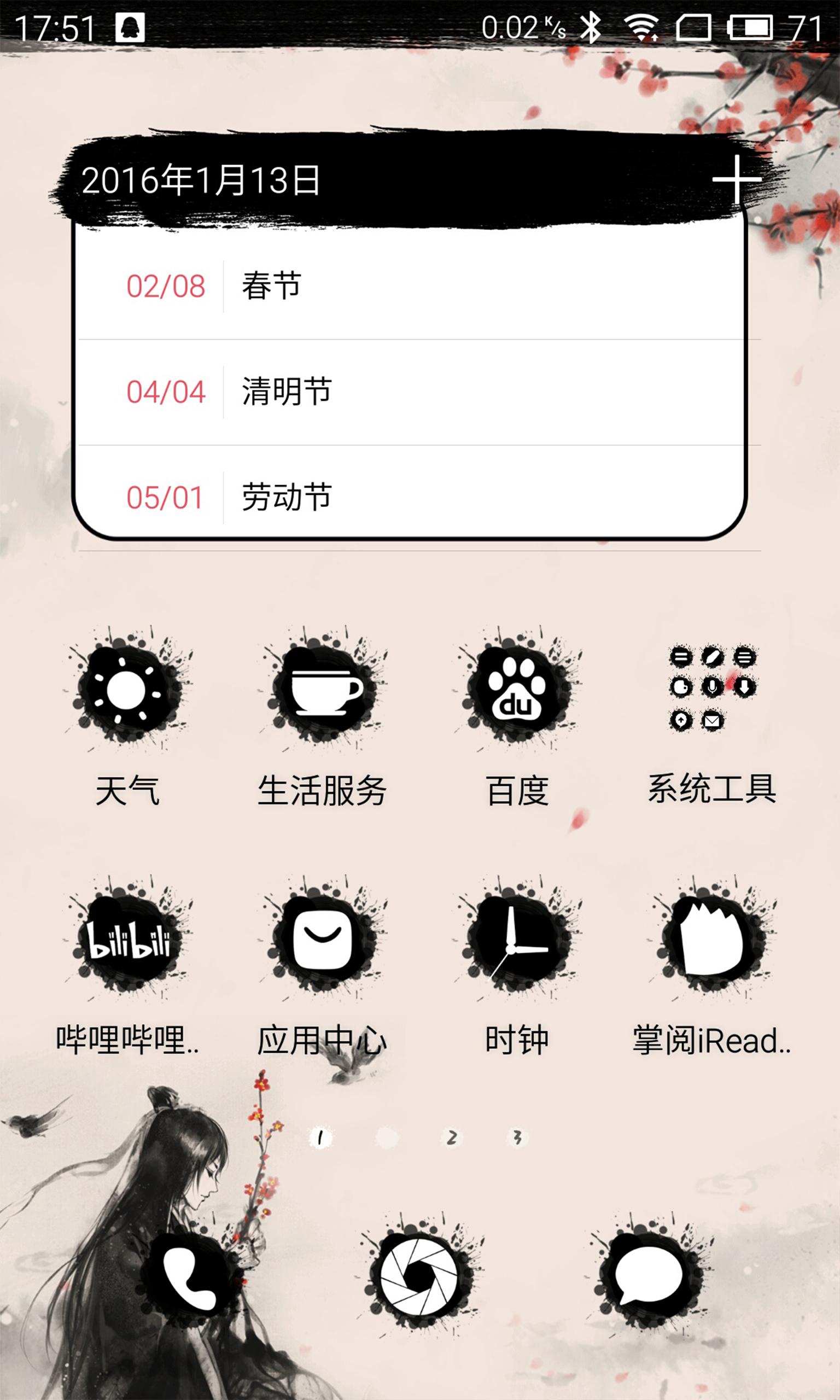Screen dimensions: 840x1400
Task: Tap the 2016年1月13日 date header
Action: pyautogui.click(x=201, y=180)
